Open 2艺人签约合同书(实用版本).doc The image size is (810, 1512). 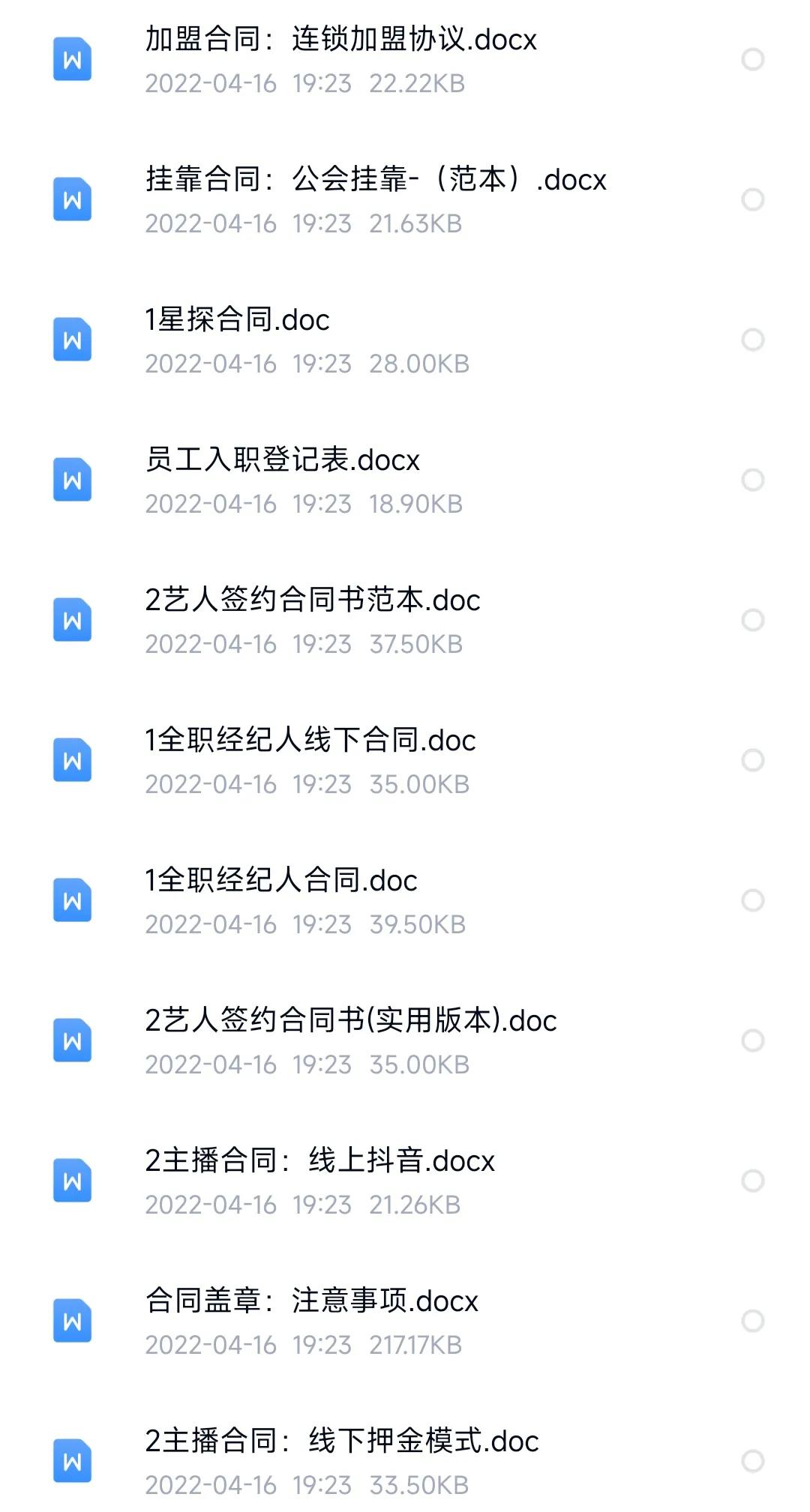[349, 1020]
